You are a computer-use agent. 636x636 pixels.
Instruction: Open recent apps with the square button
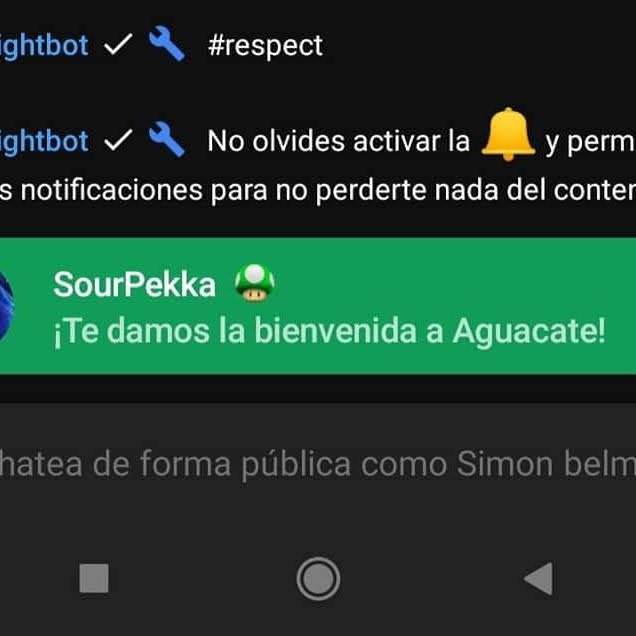click(94, 578)
